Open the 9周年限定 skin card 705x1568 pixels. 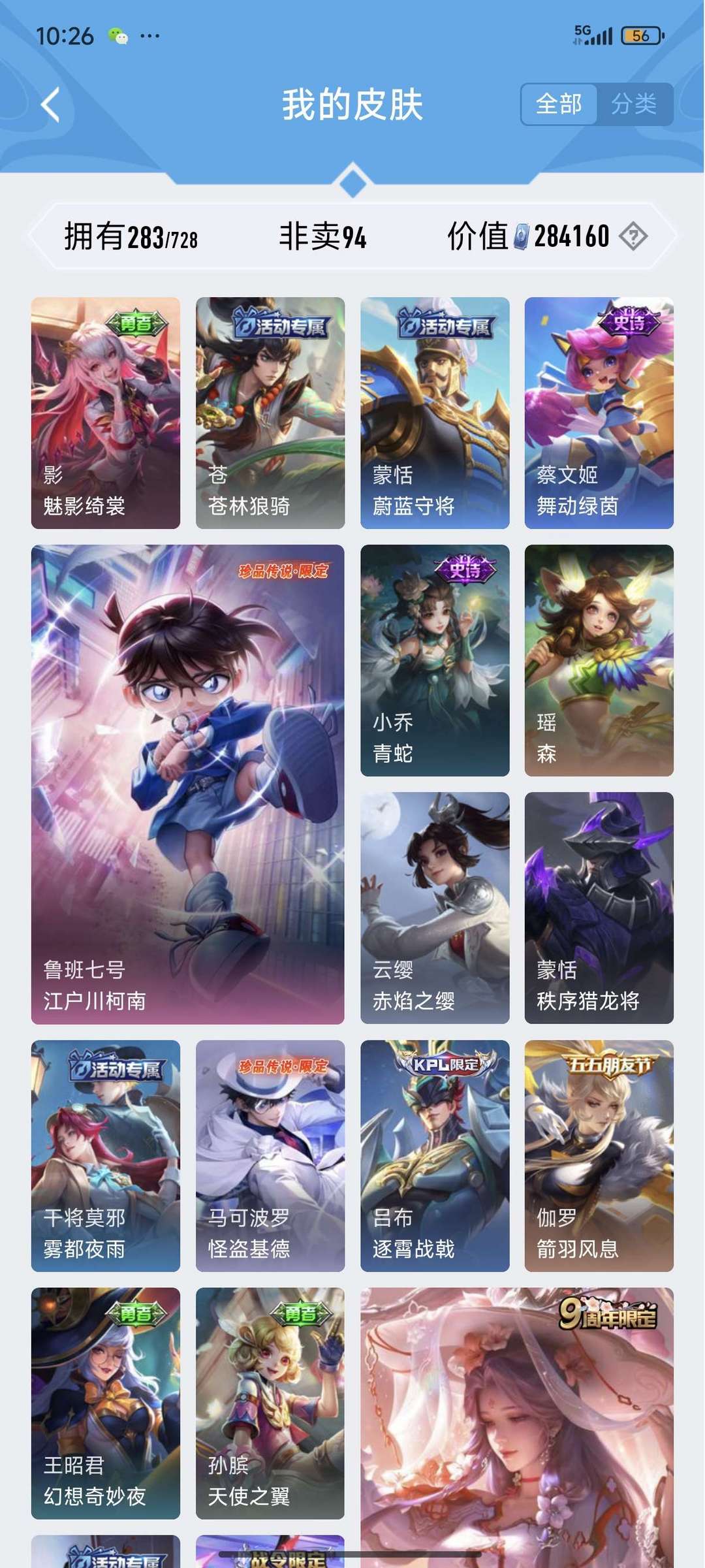517,1424
